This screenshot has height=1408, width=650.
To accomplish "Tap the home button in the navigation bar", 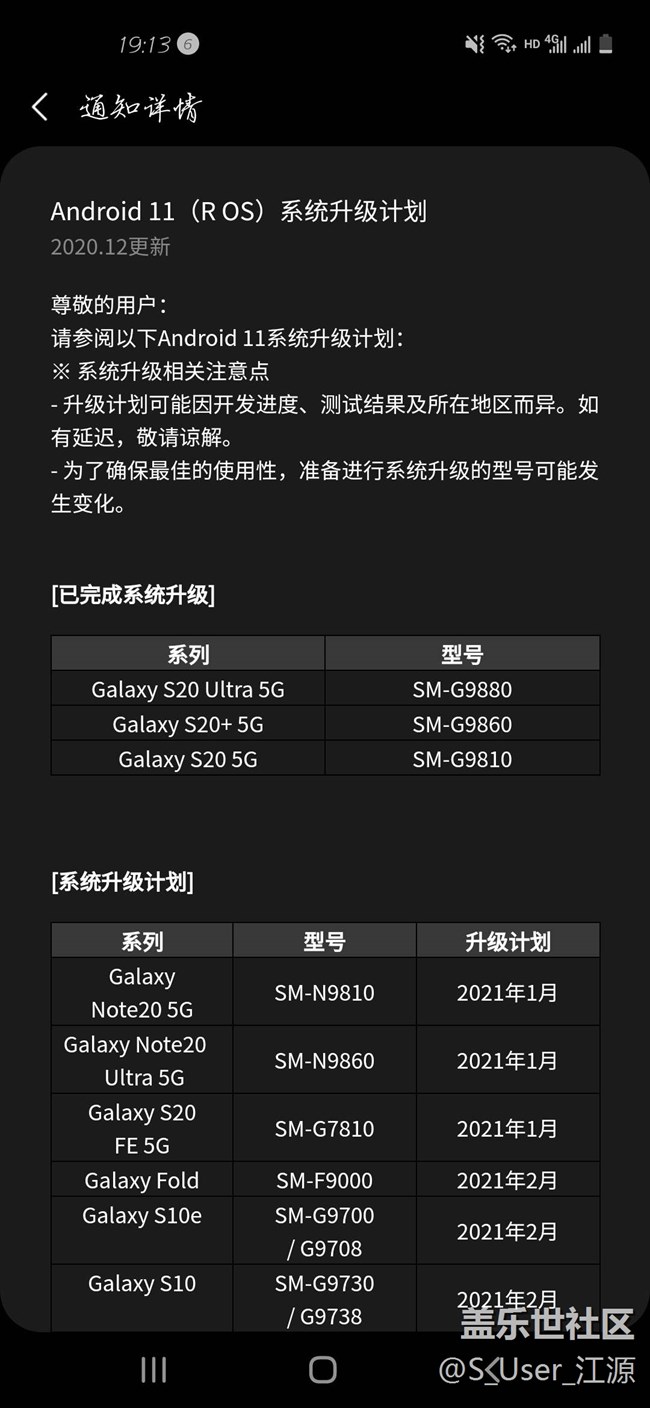I will click(x=323, y=1369).
